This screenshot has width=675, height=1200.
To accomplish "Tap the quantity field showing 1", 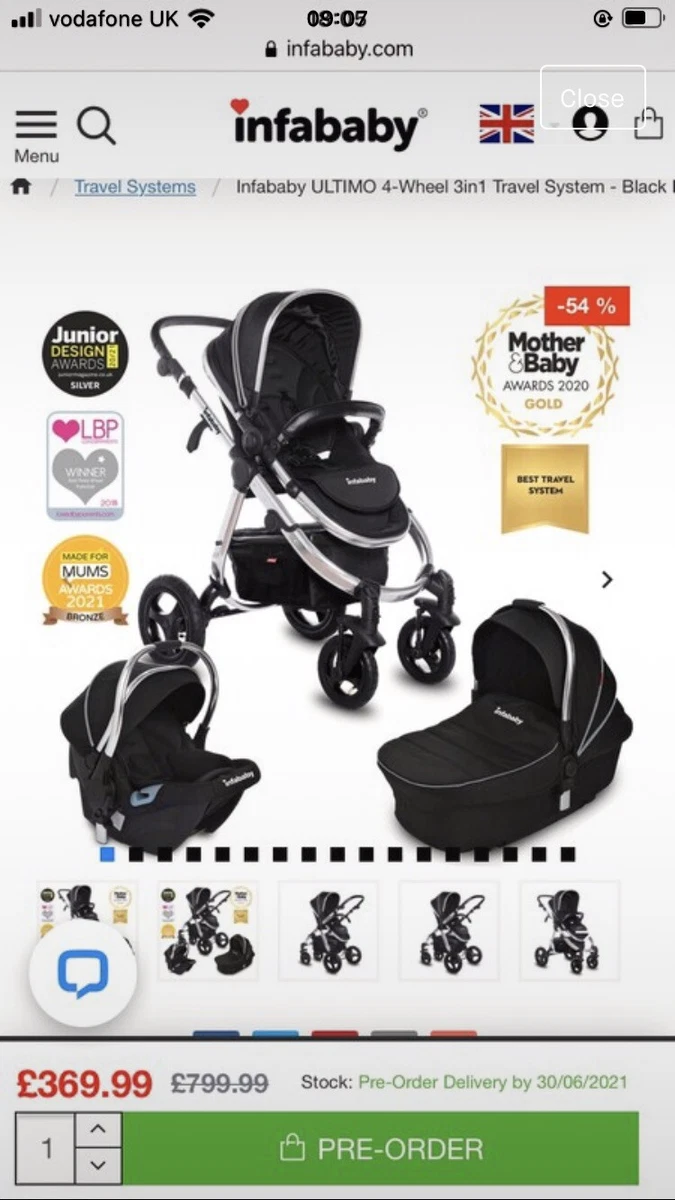I will tap(46, 1148).
